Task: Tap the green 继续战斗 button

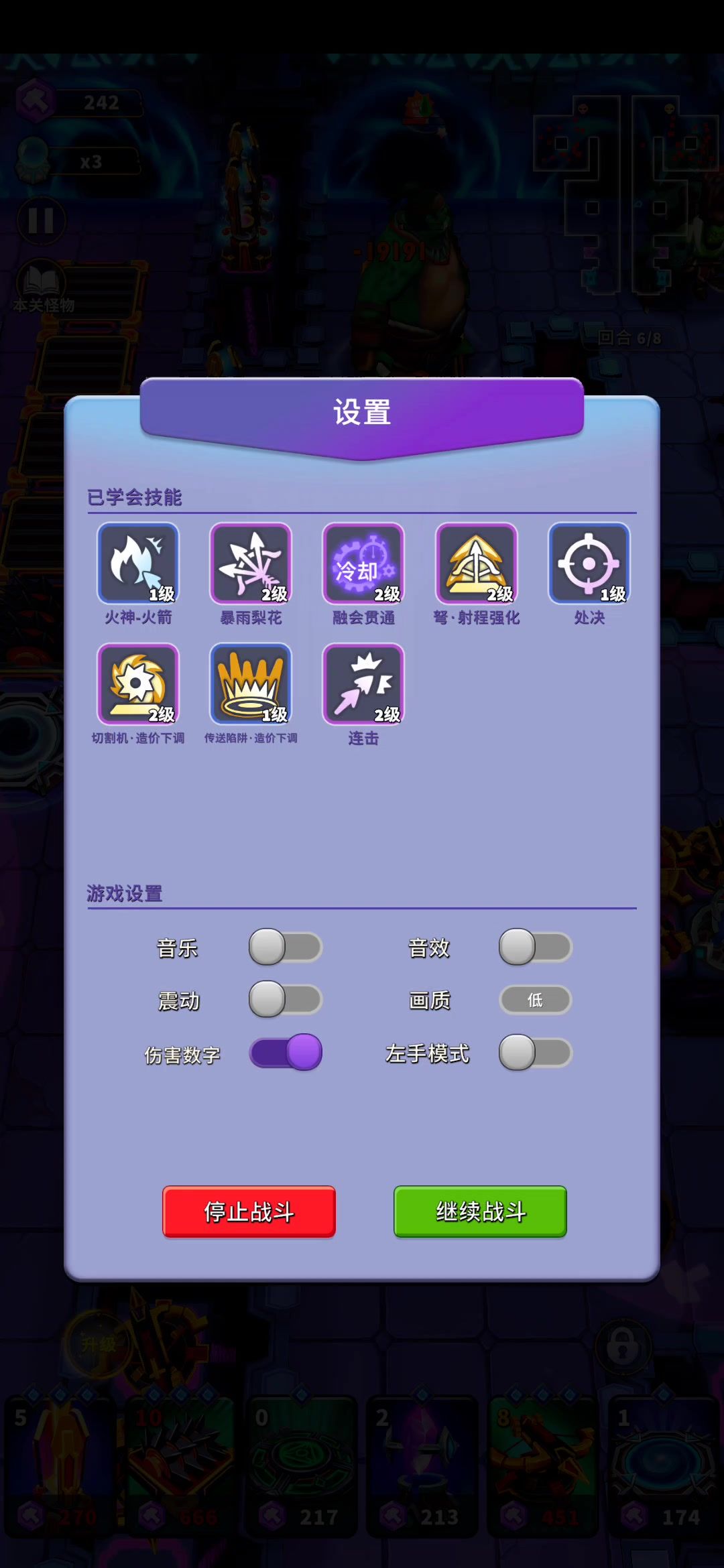Action: (x=480, y=1211)
